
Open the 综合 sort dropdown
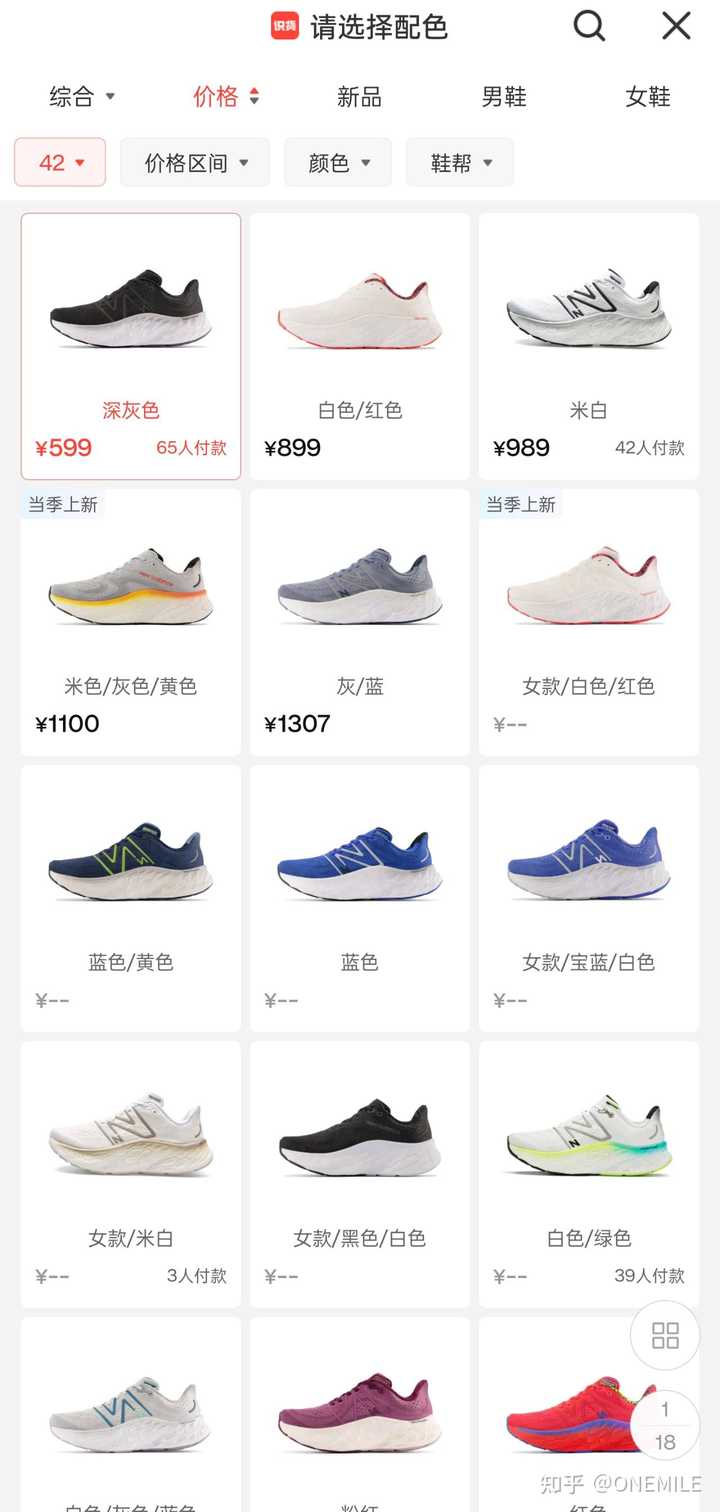click(x=82, y=97)
